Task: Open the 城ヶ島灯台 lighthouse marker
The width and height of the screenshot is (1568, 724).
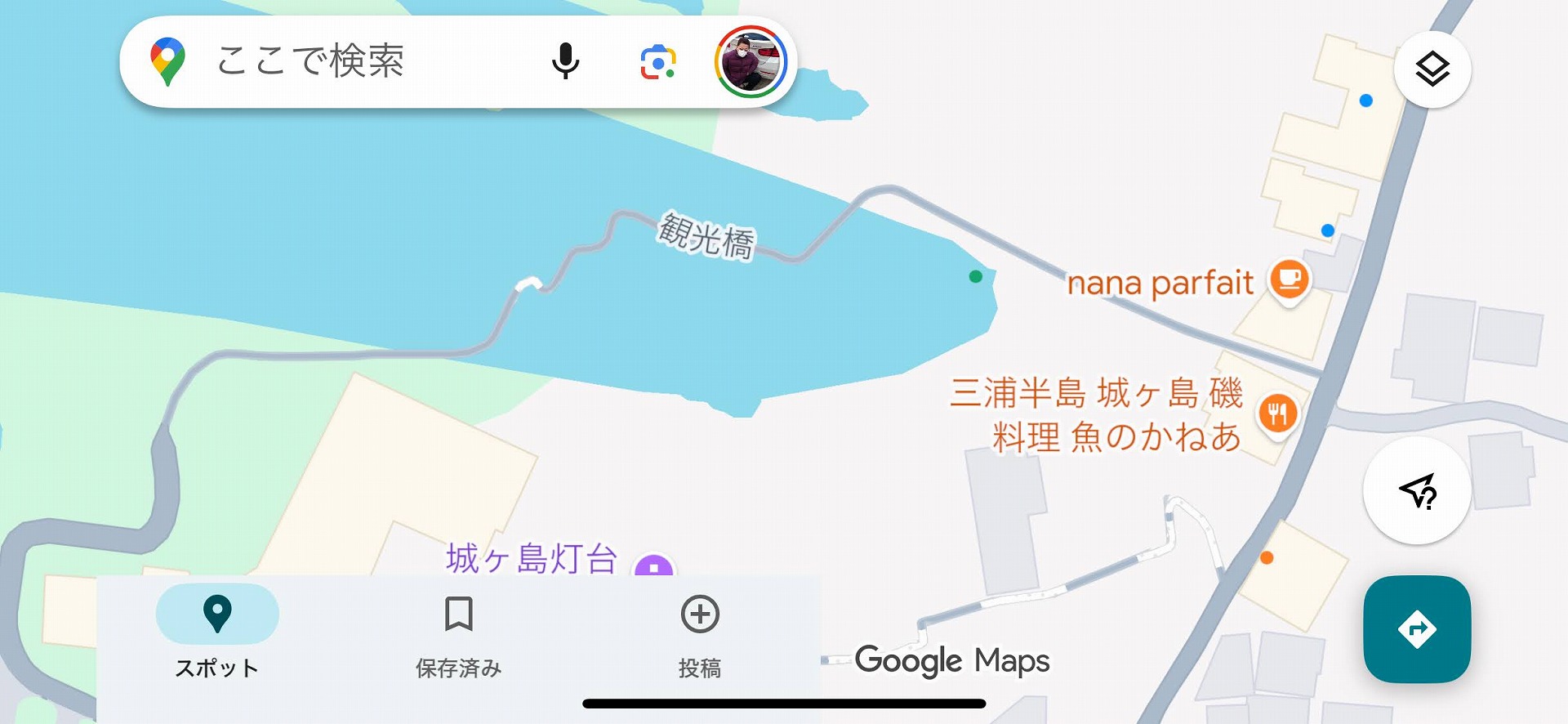Action: [x=653, y=565]
